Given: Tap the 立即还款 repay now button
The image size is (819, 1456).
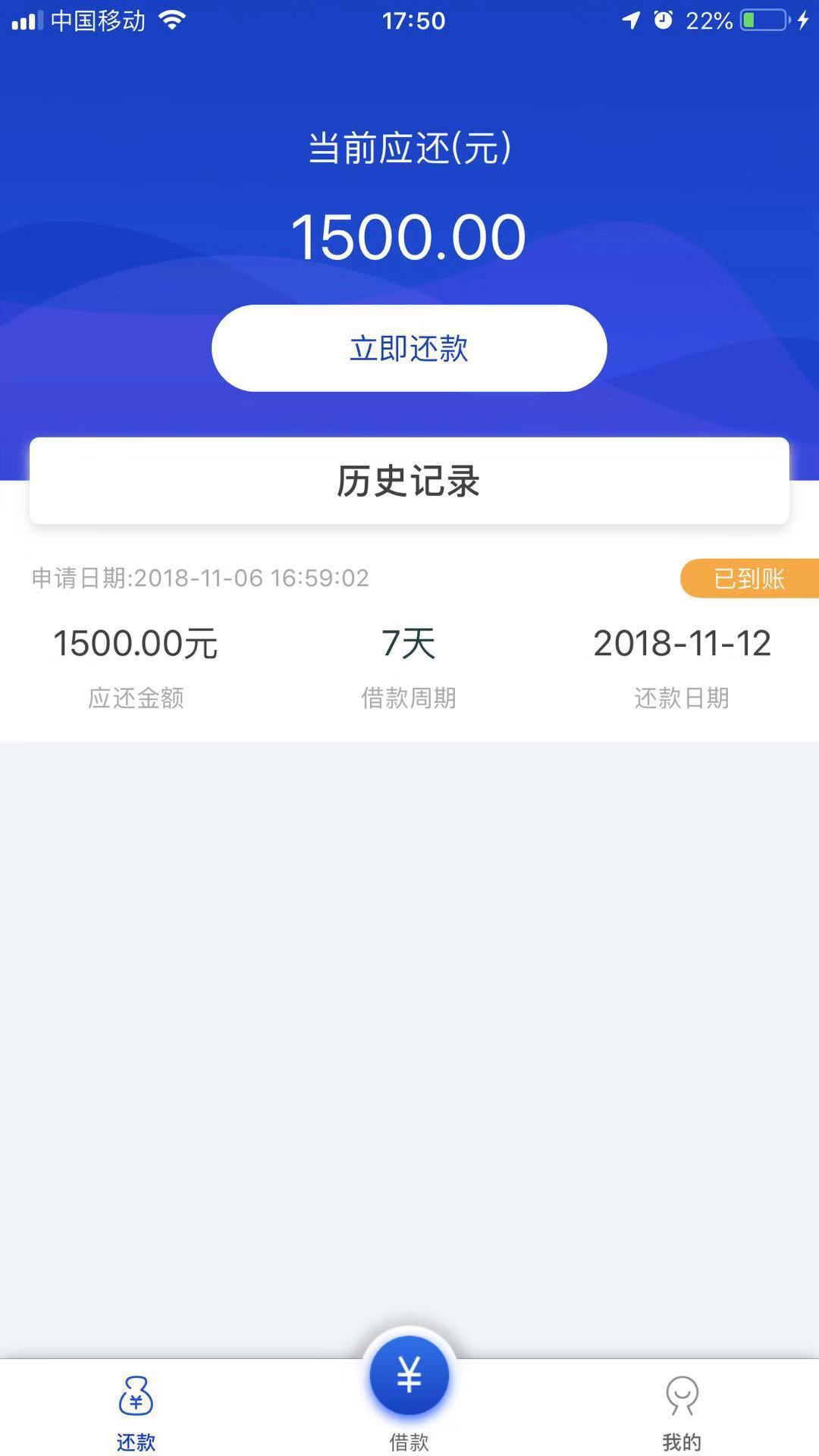Looking at the screenshot, I should coord(409,348).
